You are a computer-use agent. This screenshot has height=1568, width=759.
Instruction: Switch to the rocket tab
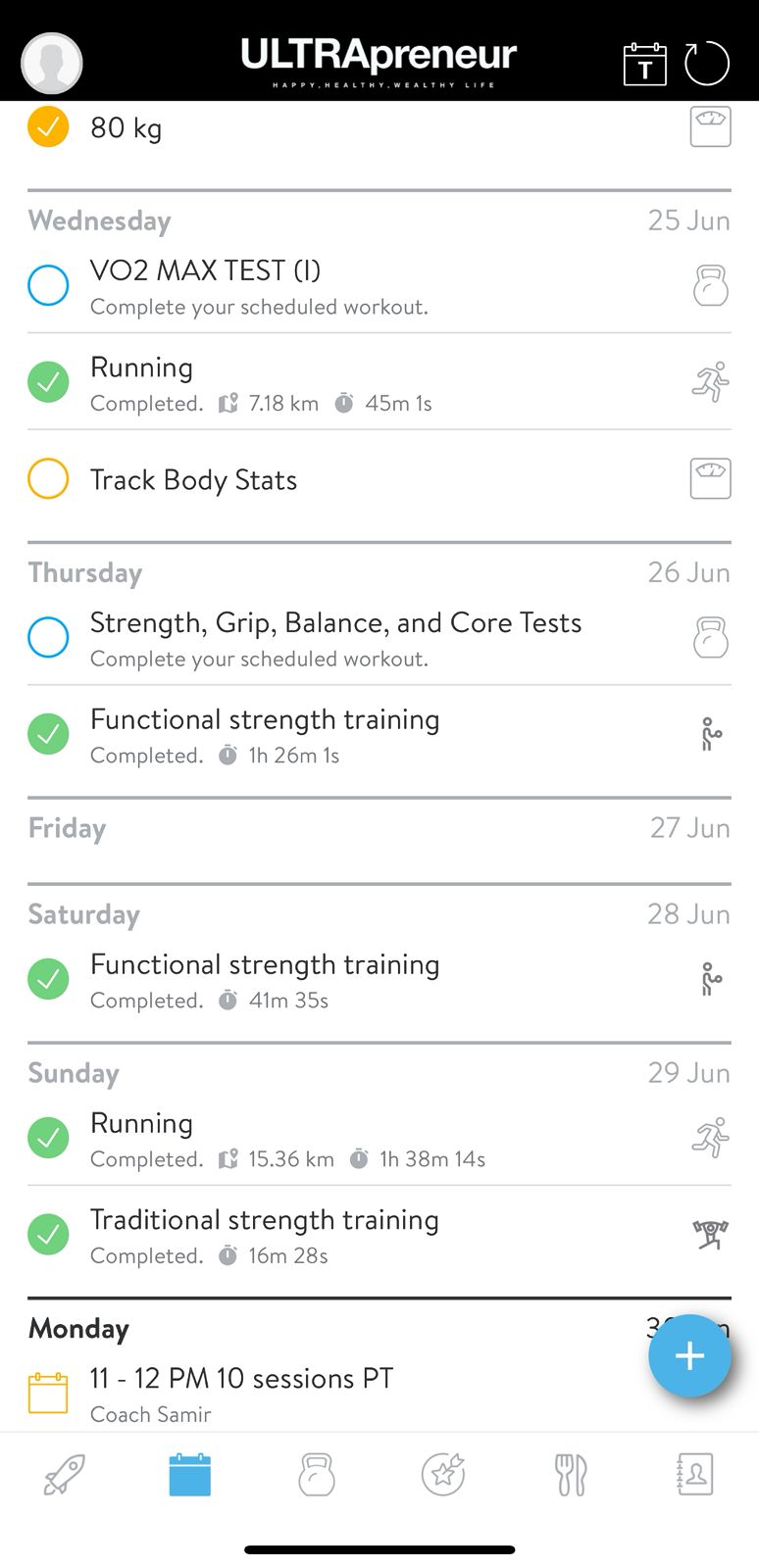pyautogui.click(x=64, y=1474)
